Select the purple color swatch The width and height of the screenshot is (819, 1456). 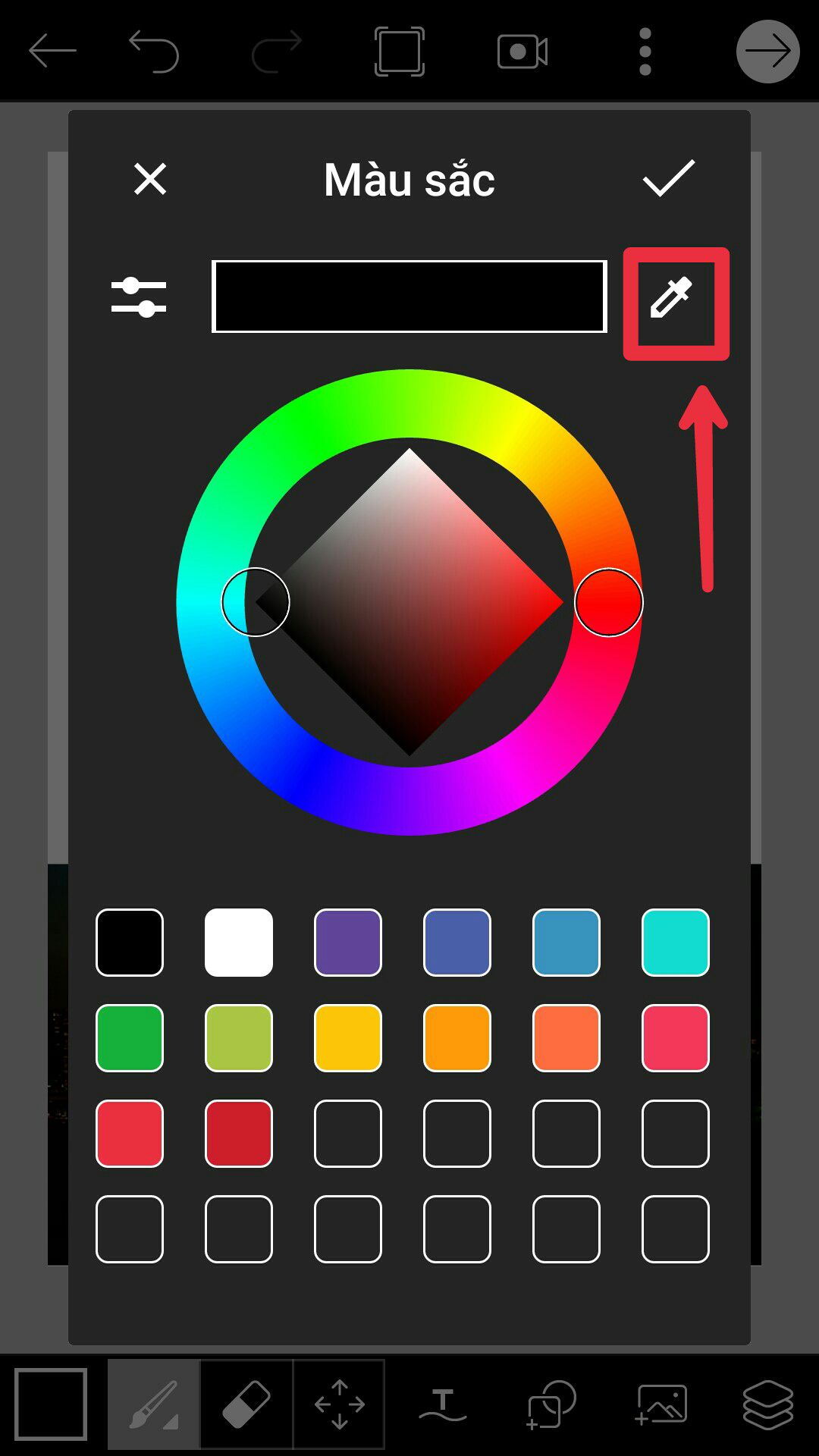[348, 943]
